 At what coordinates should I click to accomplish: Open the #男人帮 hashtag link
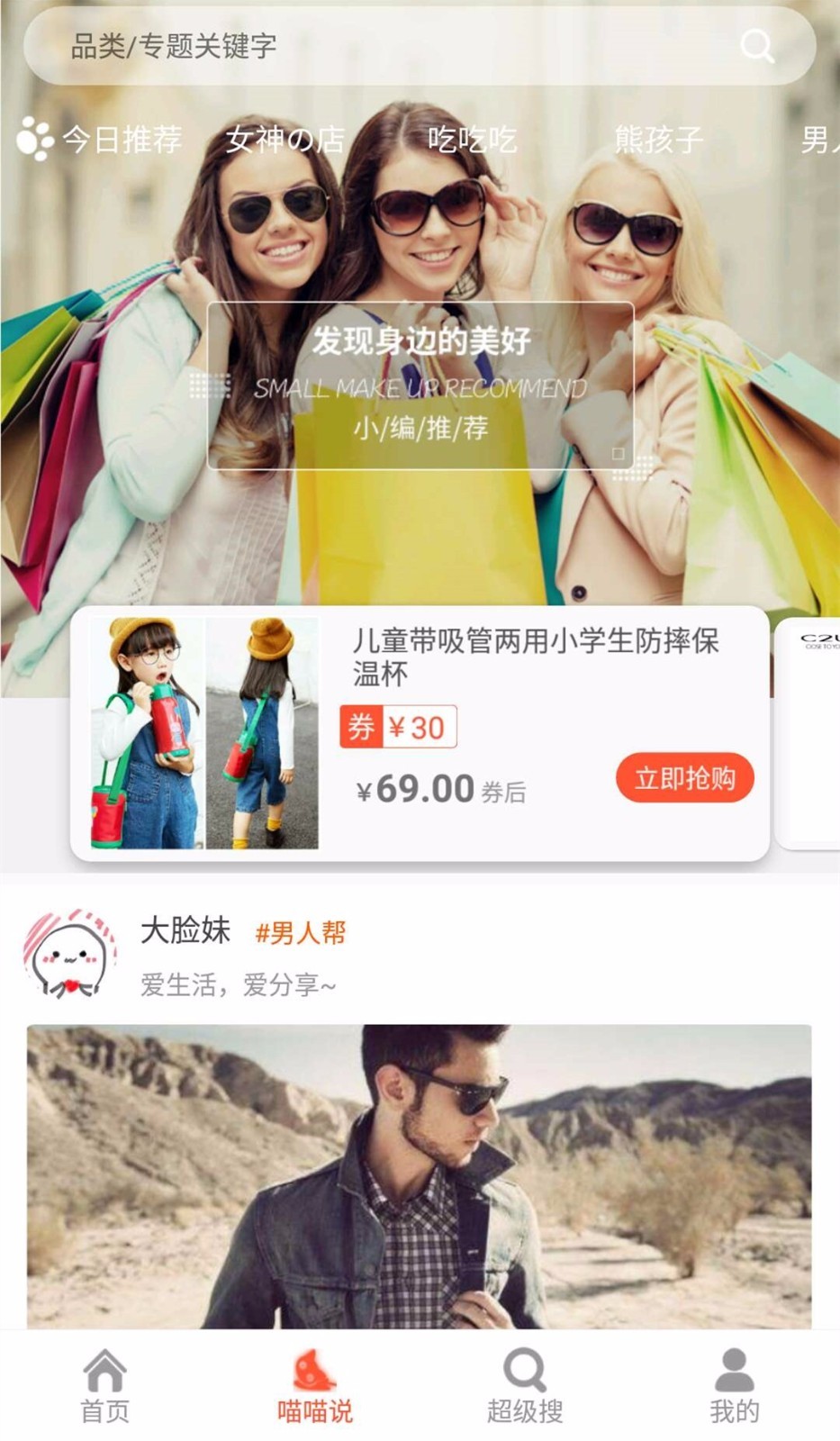click(x=301, y=933)
